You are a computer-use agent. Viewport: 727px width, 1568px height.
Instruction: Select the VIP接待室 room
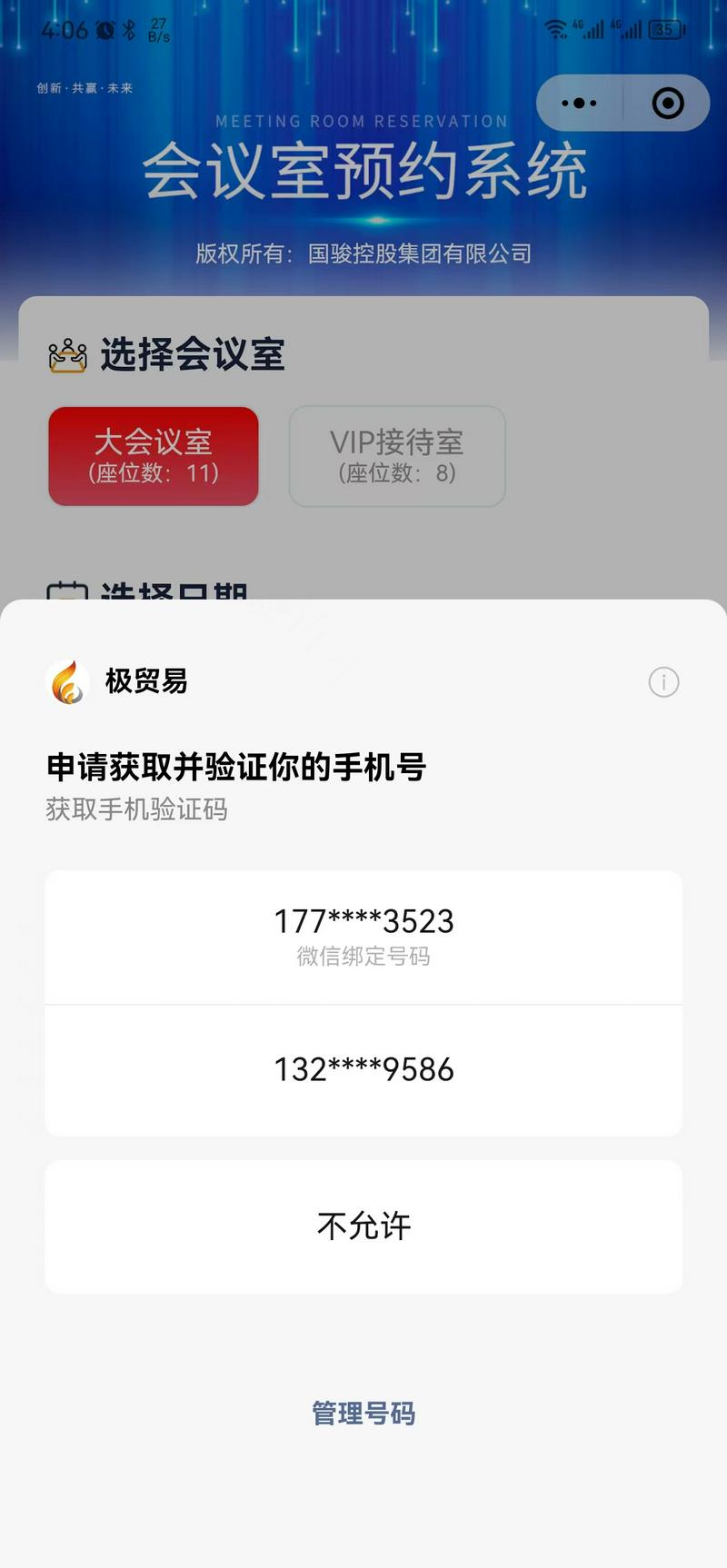(x=397, y=456)
